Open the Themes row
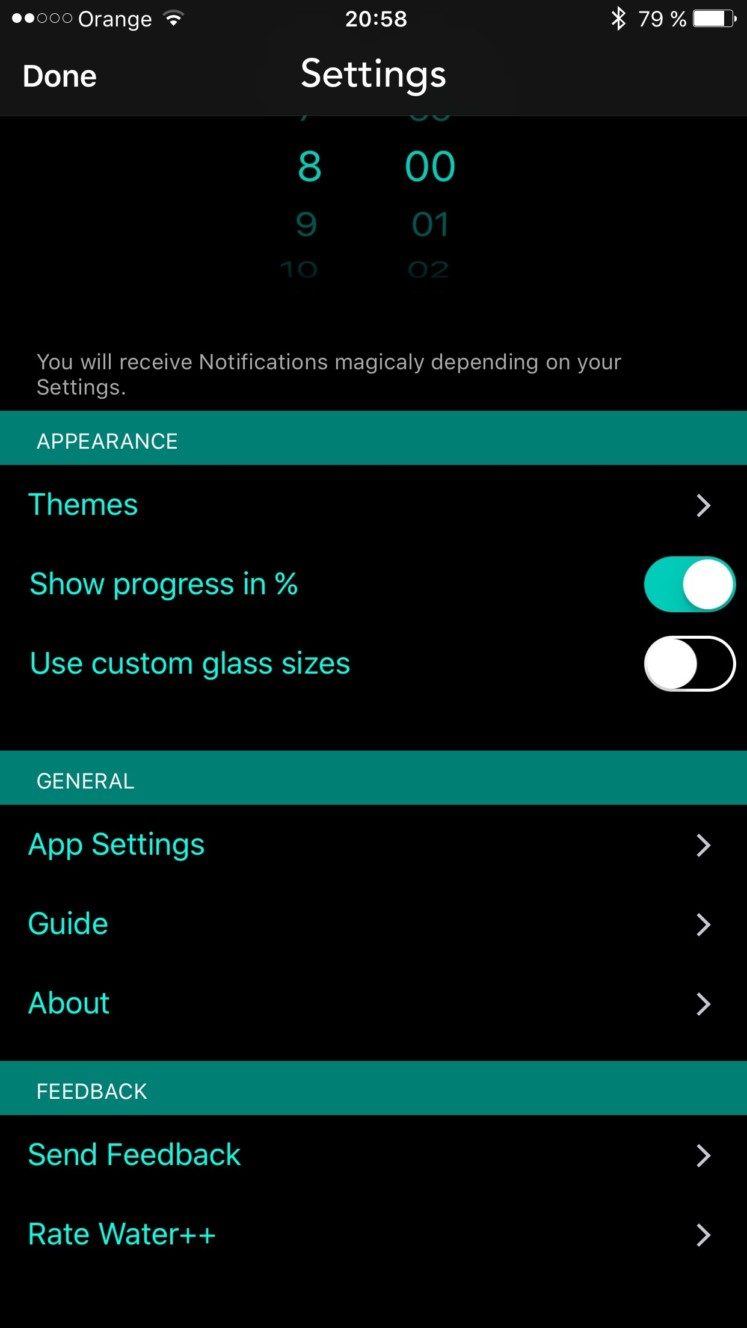This screenshot has height=1328, width=747. [373, 505]
